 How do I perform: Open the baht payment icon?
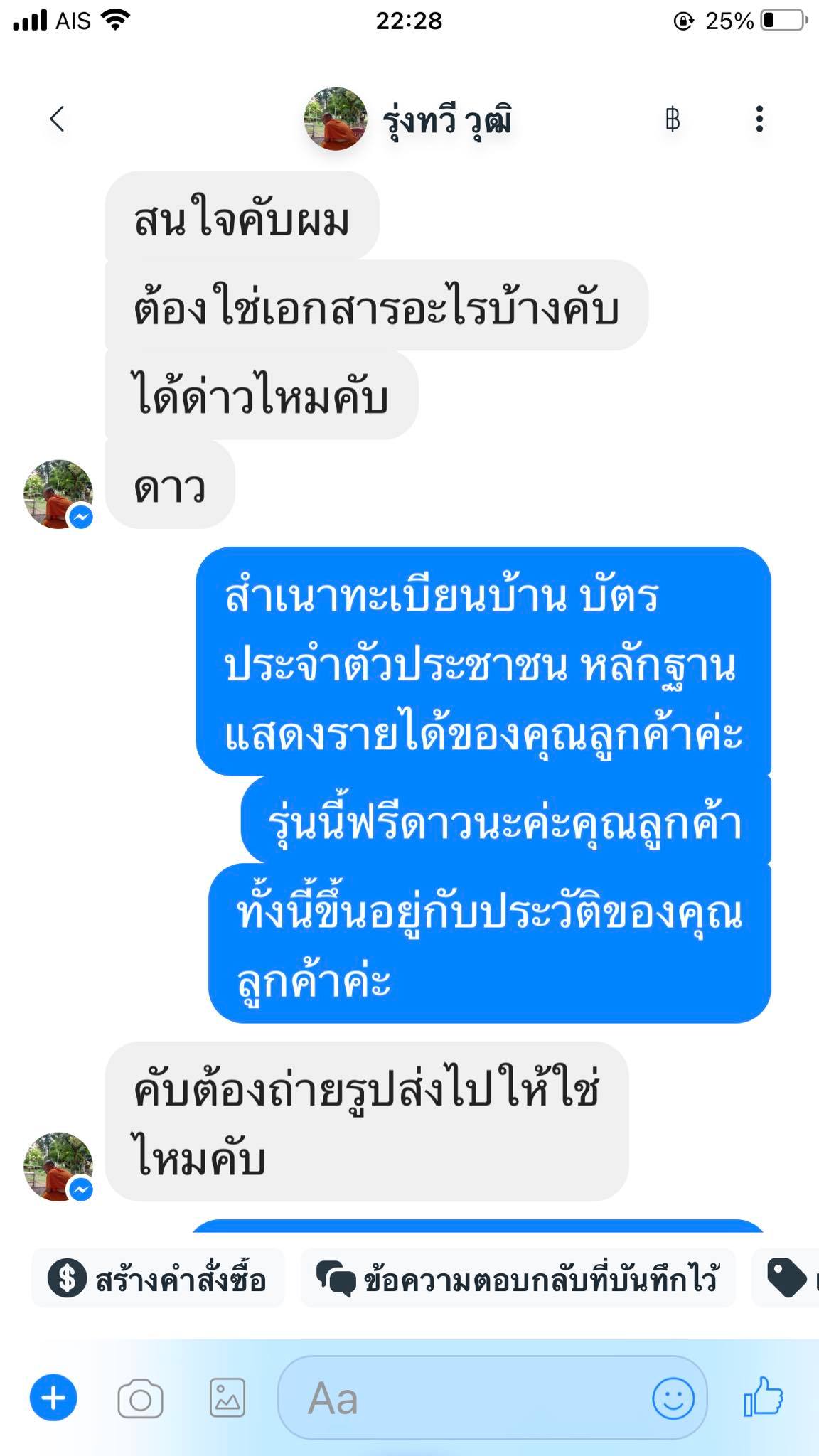pos(672,119)
